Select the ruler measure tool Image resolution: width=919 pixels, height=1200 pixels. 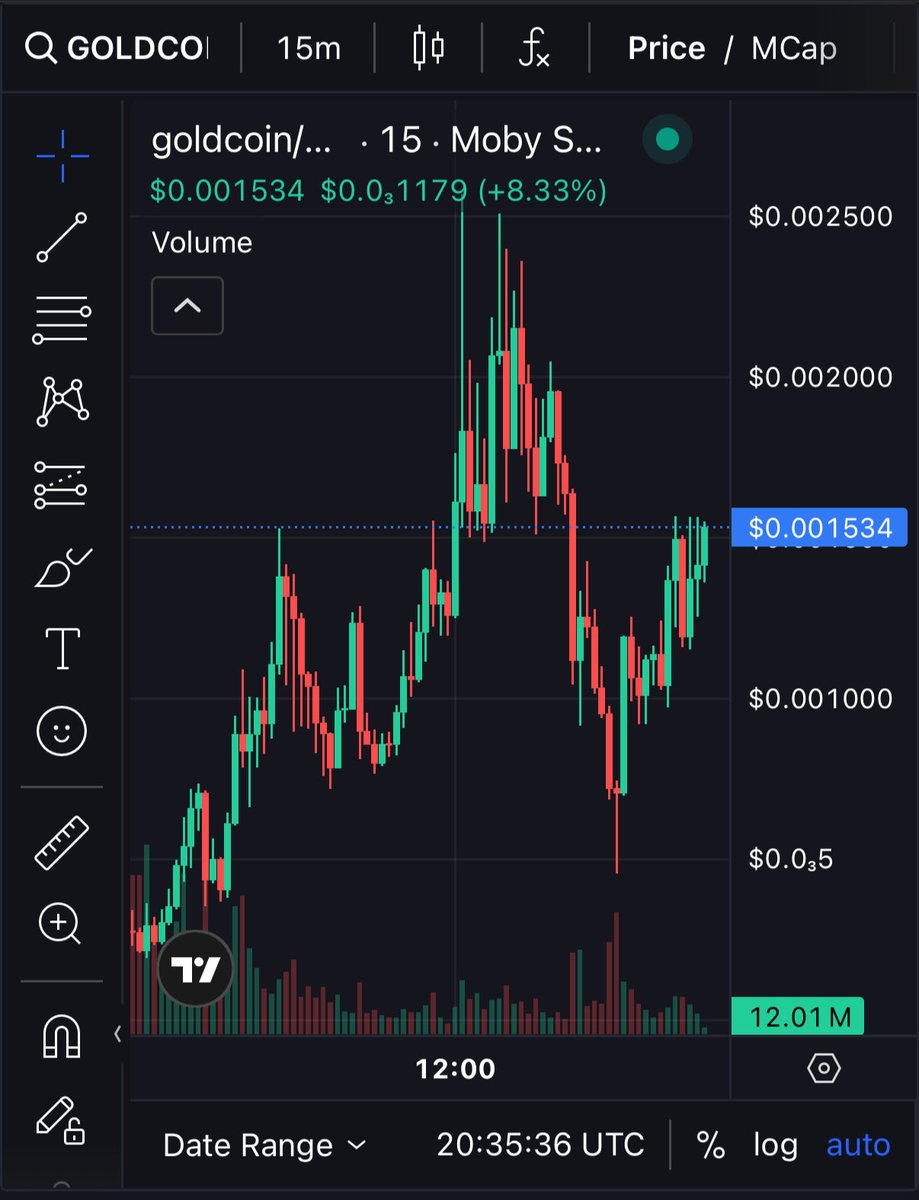pyautogui.click(x=62, y=841)
